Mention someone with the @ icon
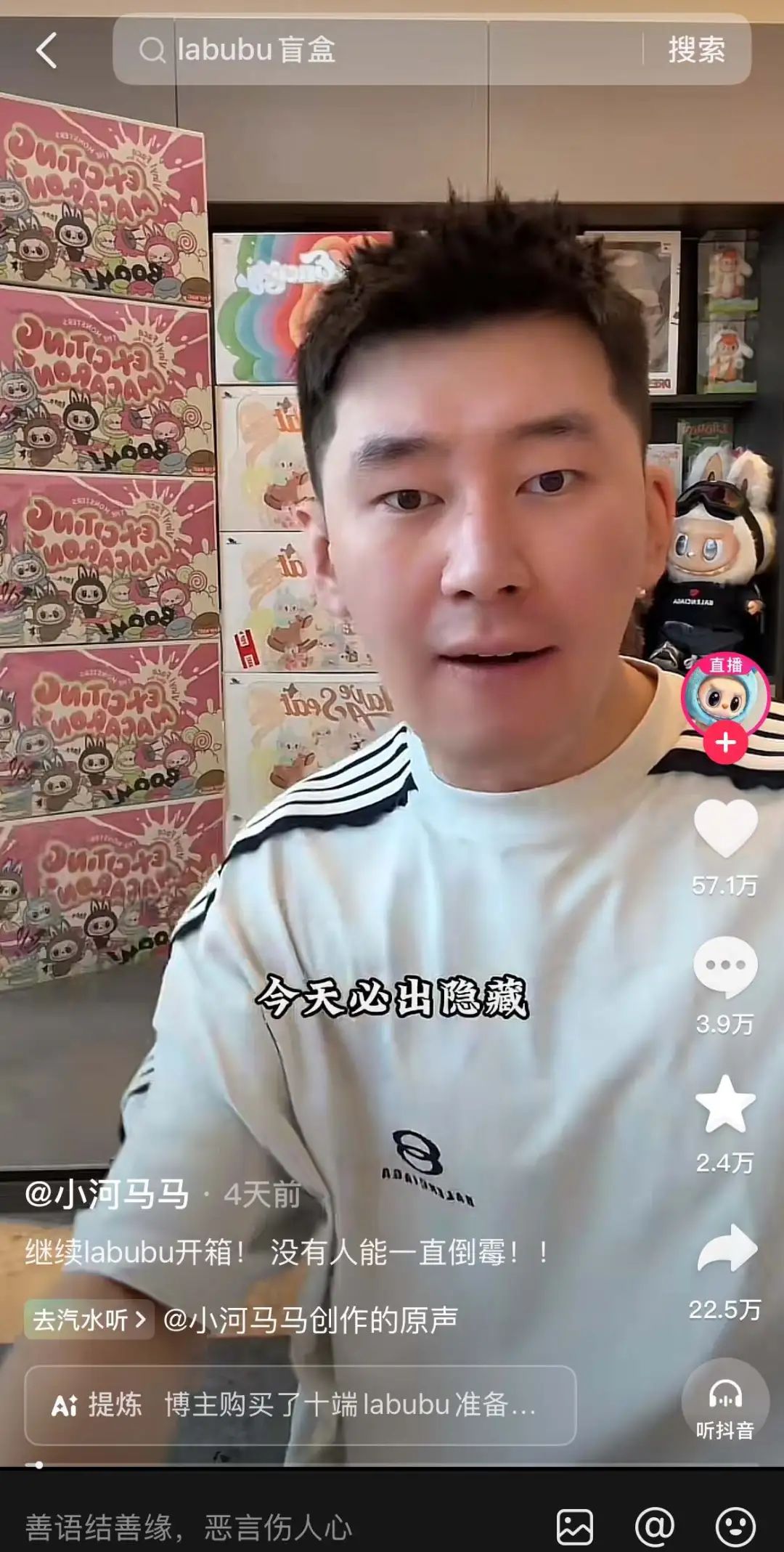The width and height of the screenshot is (784, 1552). 654,1527
